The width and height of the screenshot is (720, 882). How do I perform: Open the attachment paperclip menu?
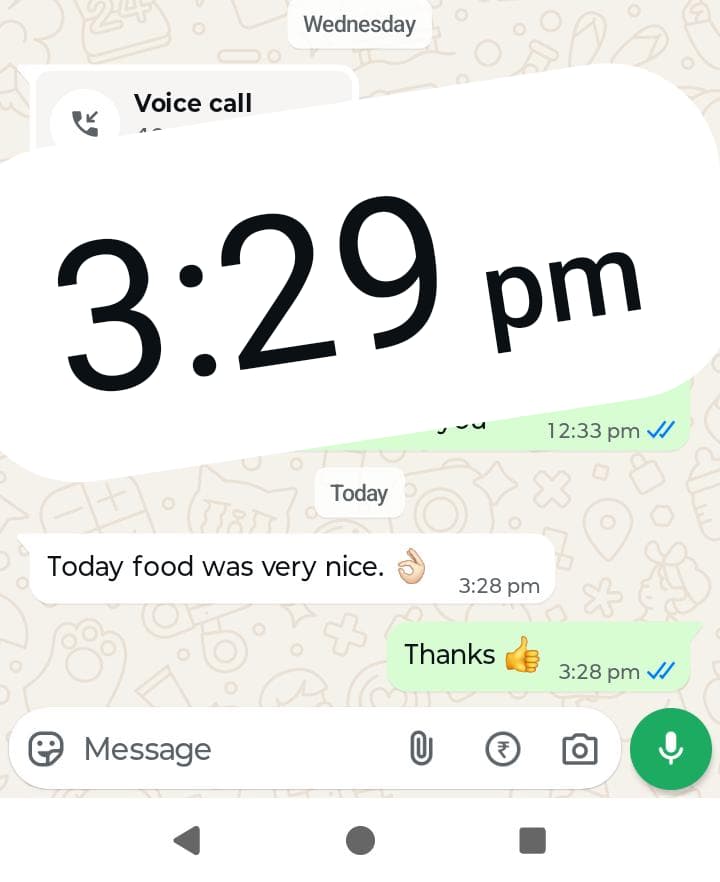421,749
